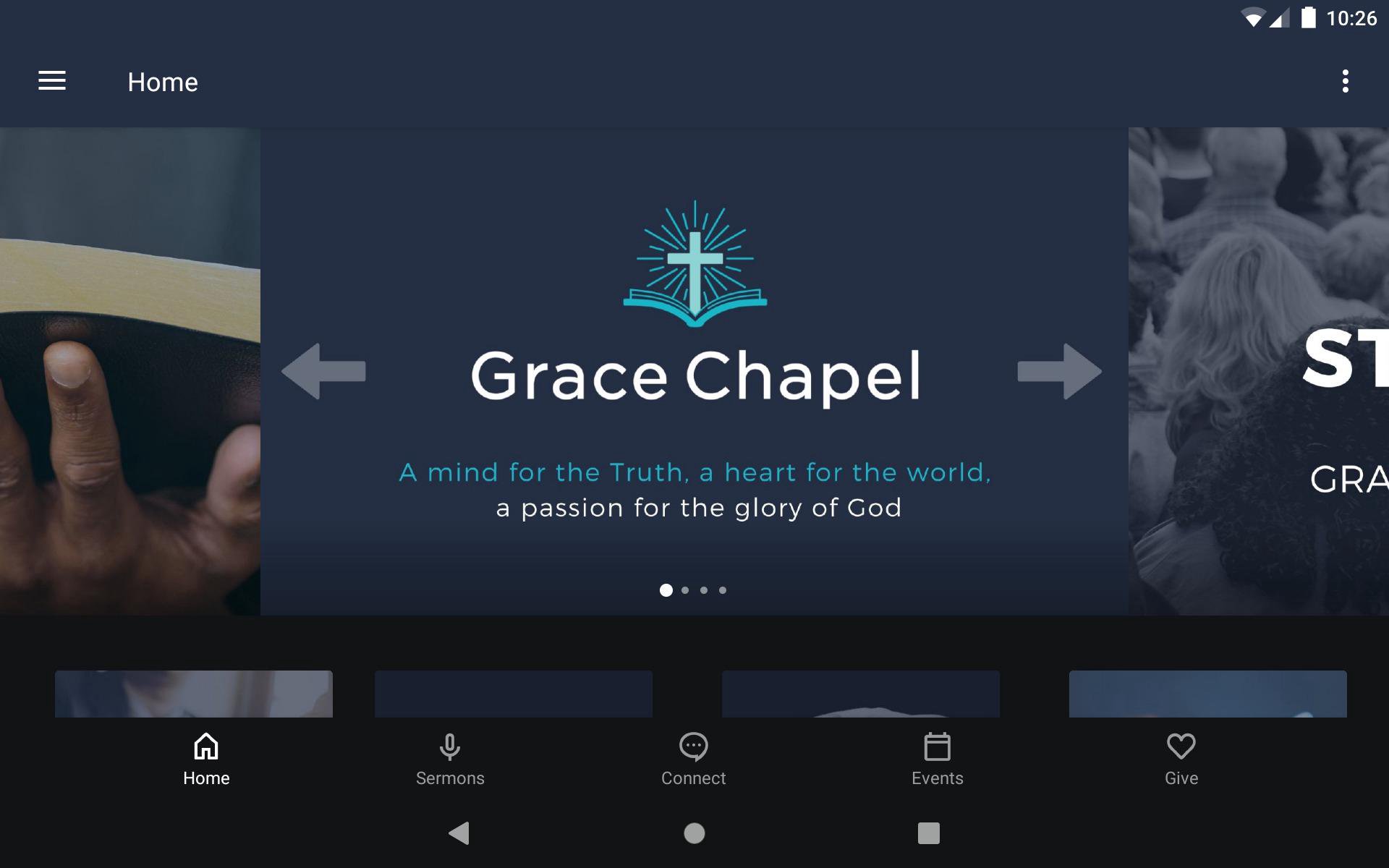Image resolution: width=1389 pixels, height=868 pixels.
Task: Select the Home tab
Action: point(206,759)
